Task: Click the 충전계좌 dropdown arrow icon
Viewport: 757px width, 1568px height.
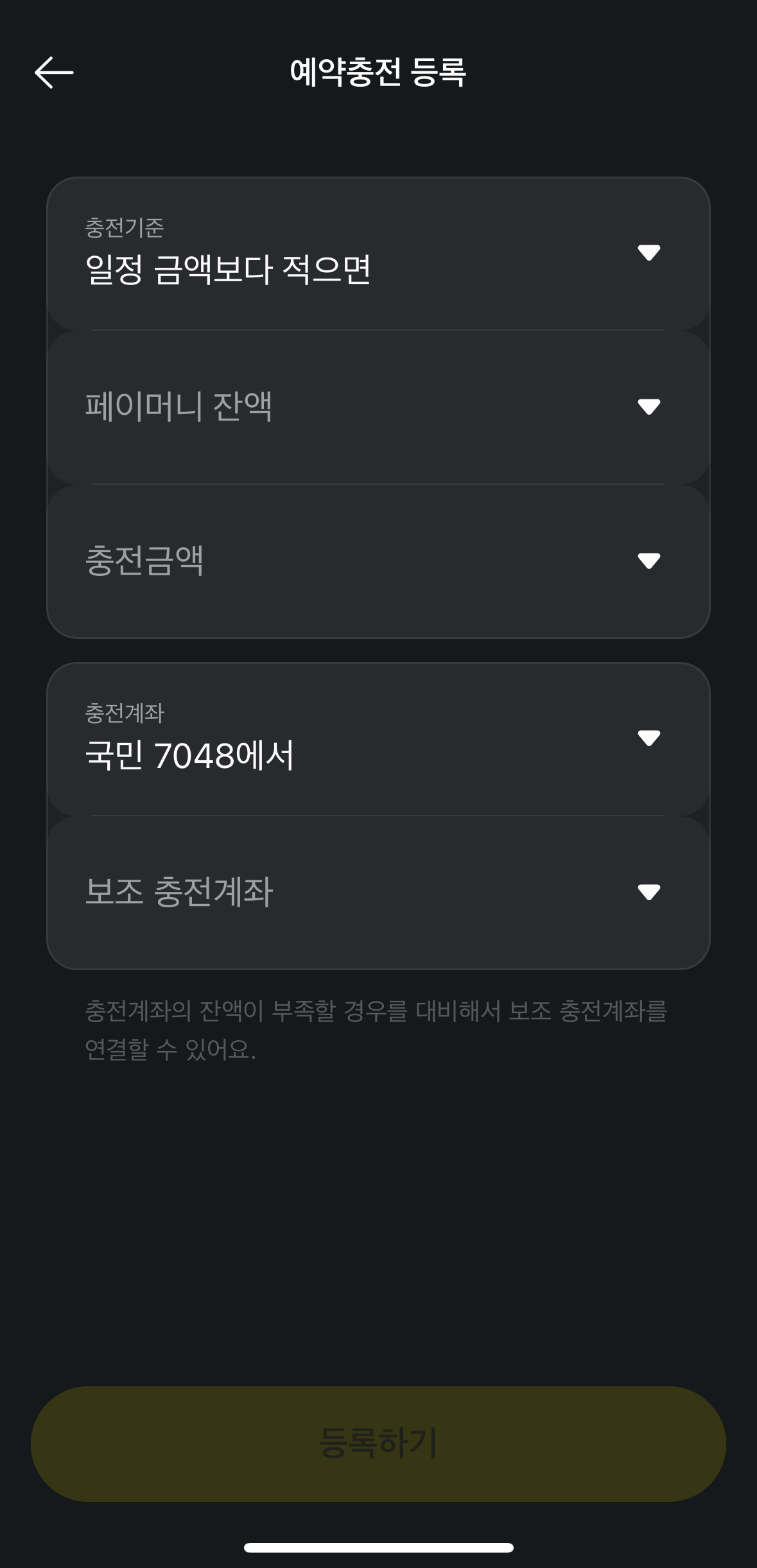Action: coord(649,737)
